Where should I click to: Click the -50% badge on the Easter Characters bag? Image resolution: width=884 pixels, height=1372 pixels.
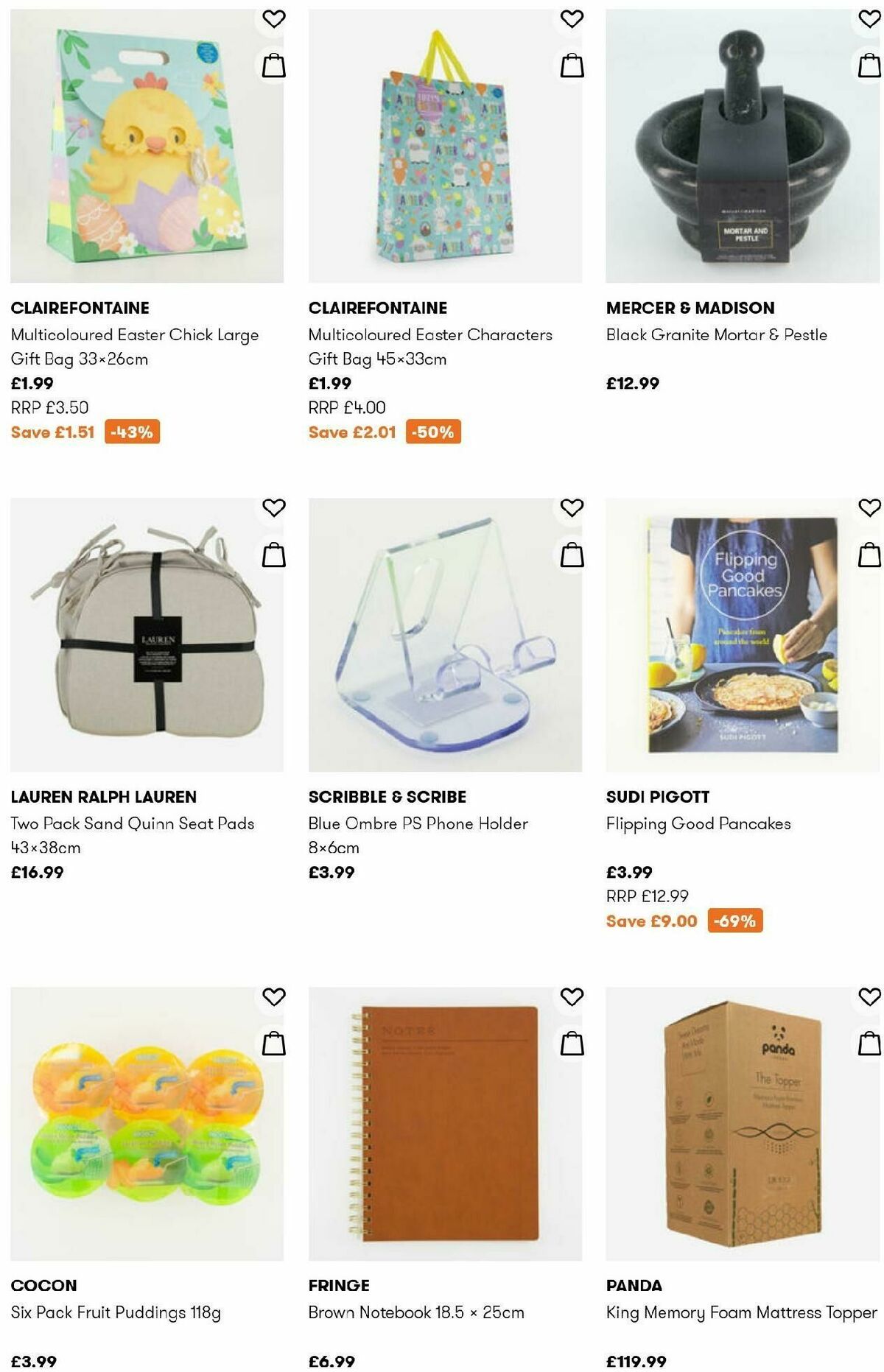(x=432, y=432)
